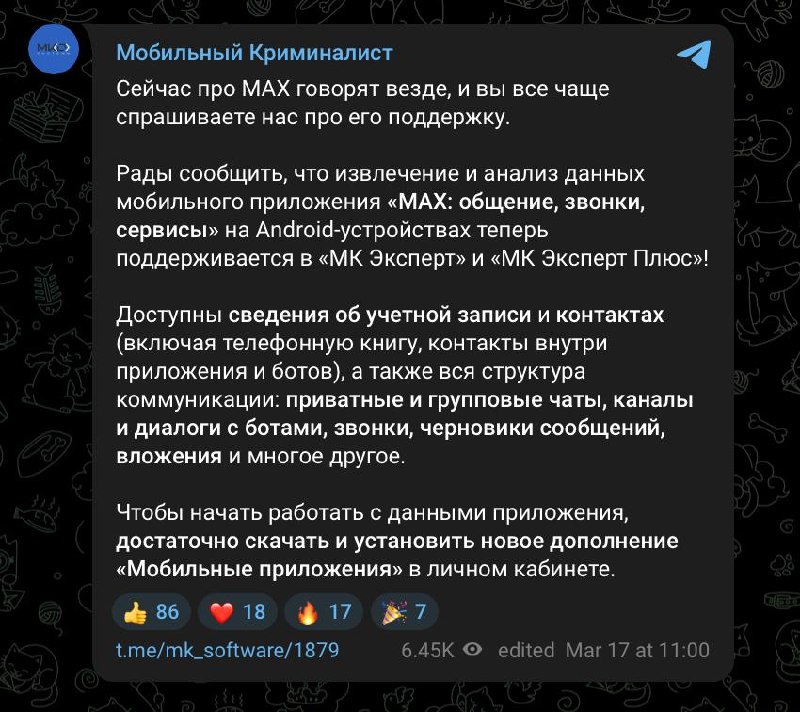Screen dimensions: 800x712
Task: Tap the party popper reaction with 7
Action: pyautogui.click(x=404, y=611)
